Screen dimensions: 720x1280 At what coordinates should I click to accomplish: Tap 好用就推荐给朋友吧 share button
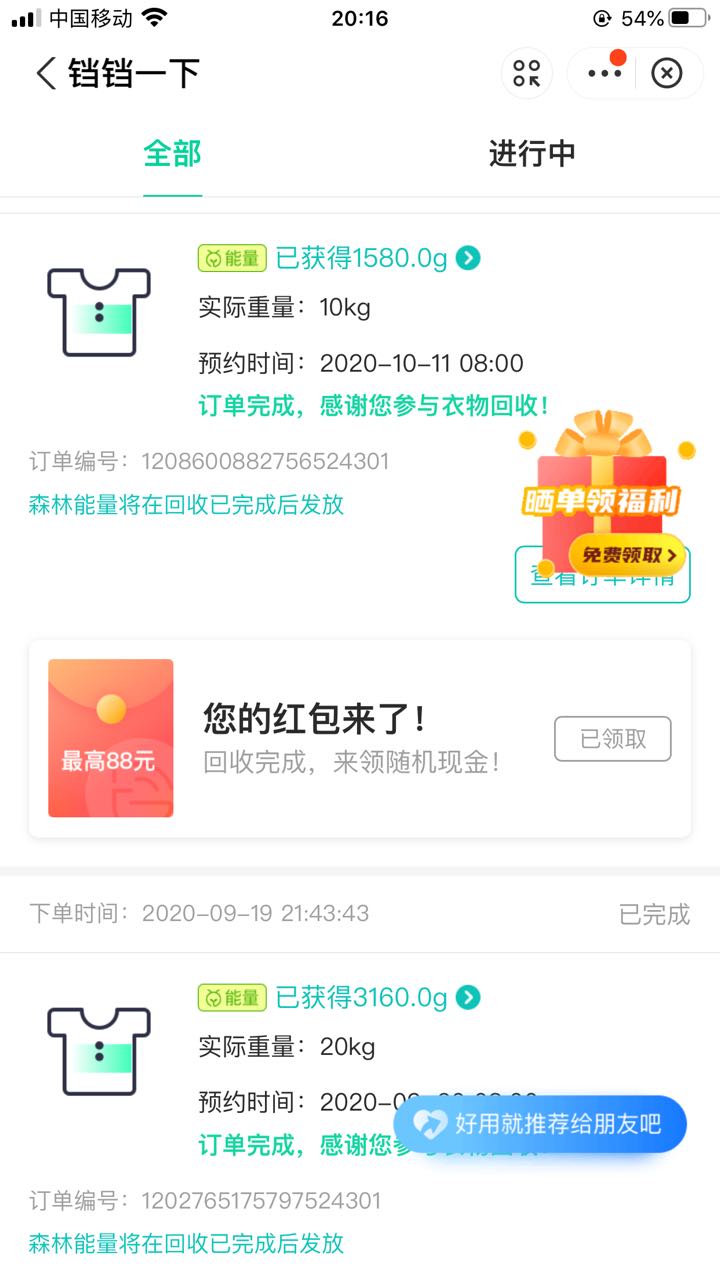pyautogui.click(x=540, y=1124)
